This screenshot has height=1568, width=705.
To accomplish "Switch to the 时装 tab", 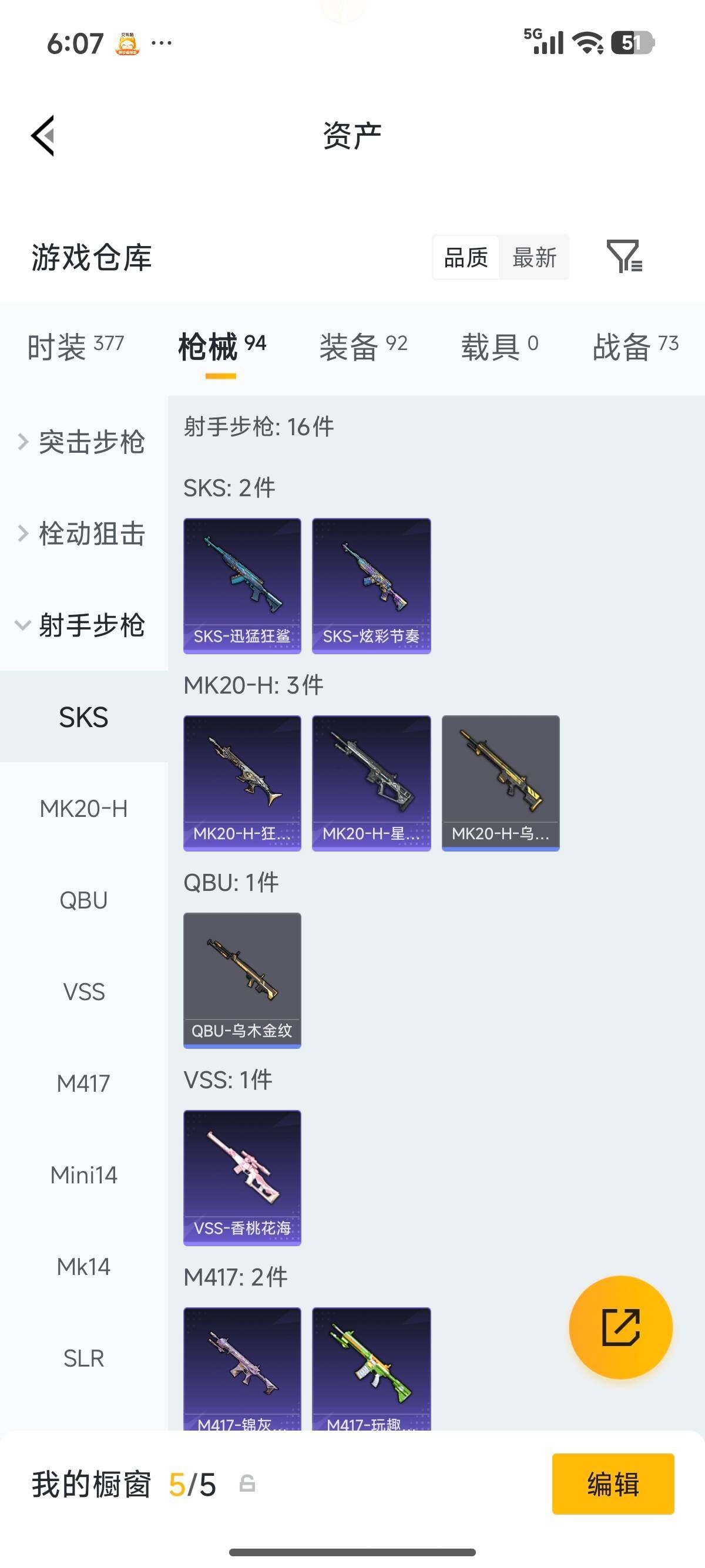I will coord(75,346).
